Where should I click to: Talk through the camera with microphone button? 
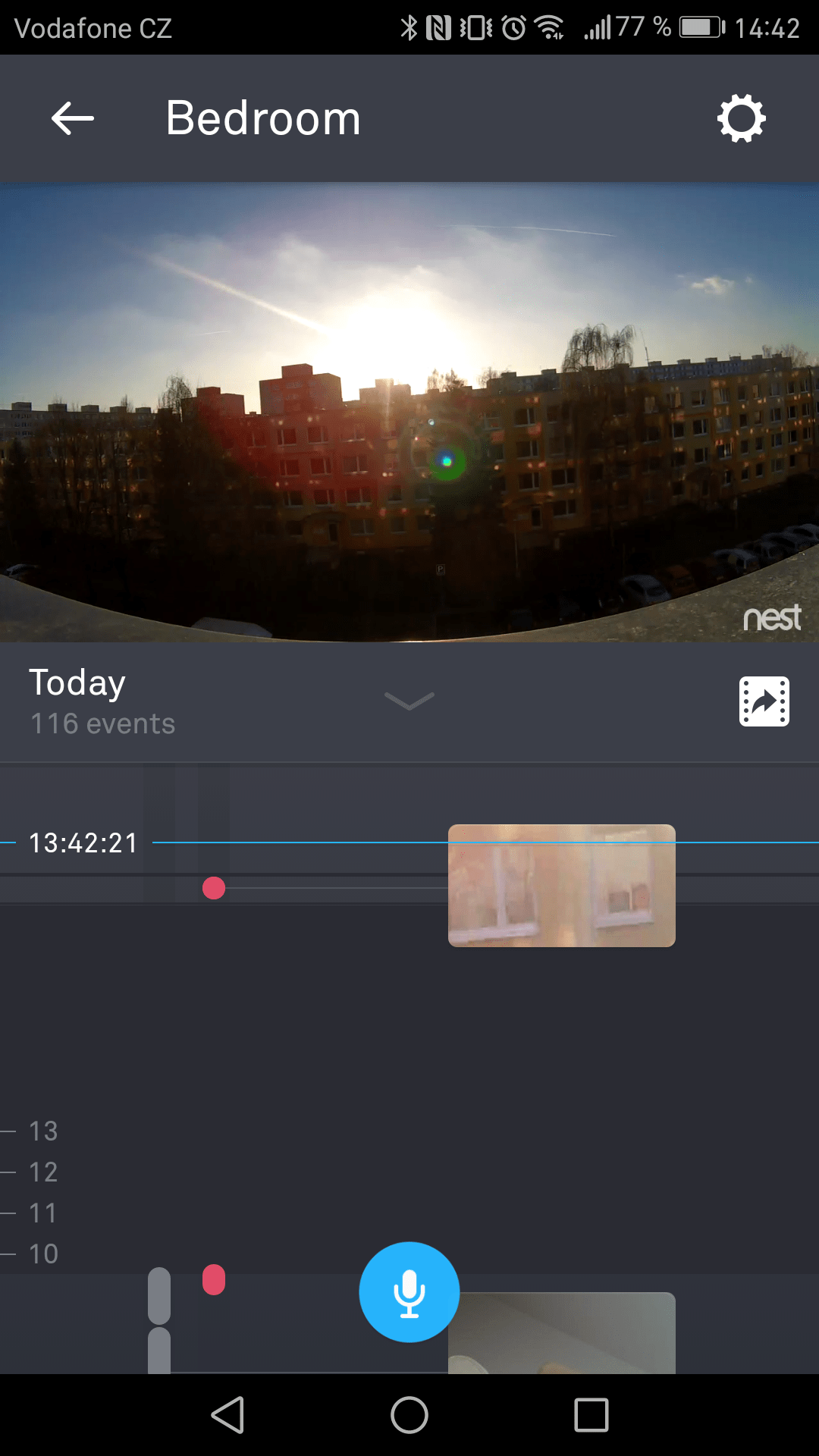[409, 1291]
